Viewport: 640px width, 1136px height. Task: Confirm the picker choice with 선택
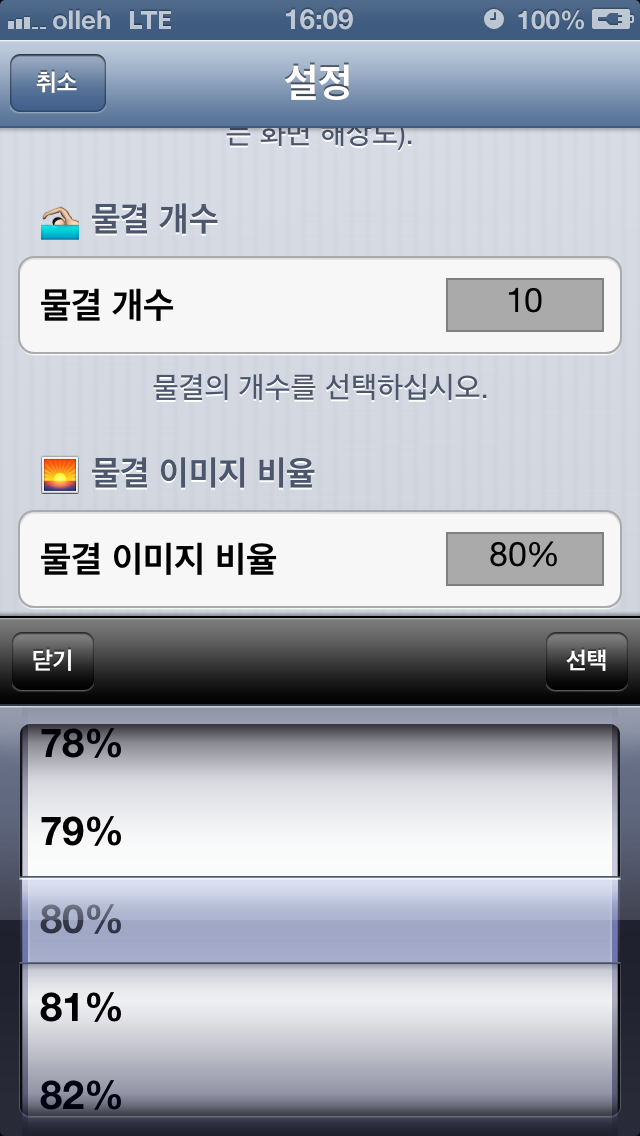(586, 662)
